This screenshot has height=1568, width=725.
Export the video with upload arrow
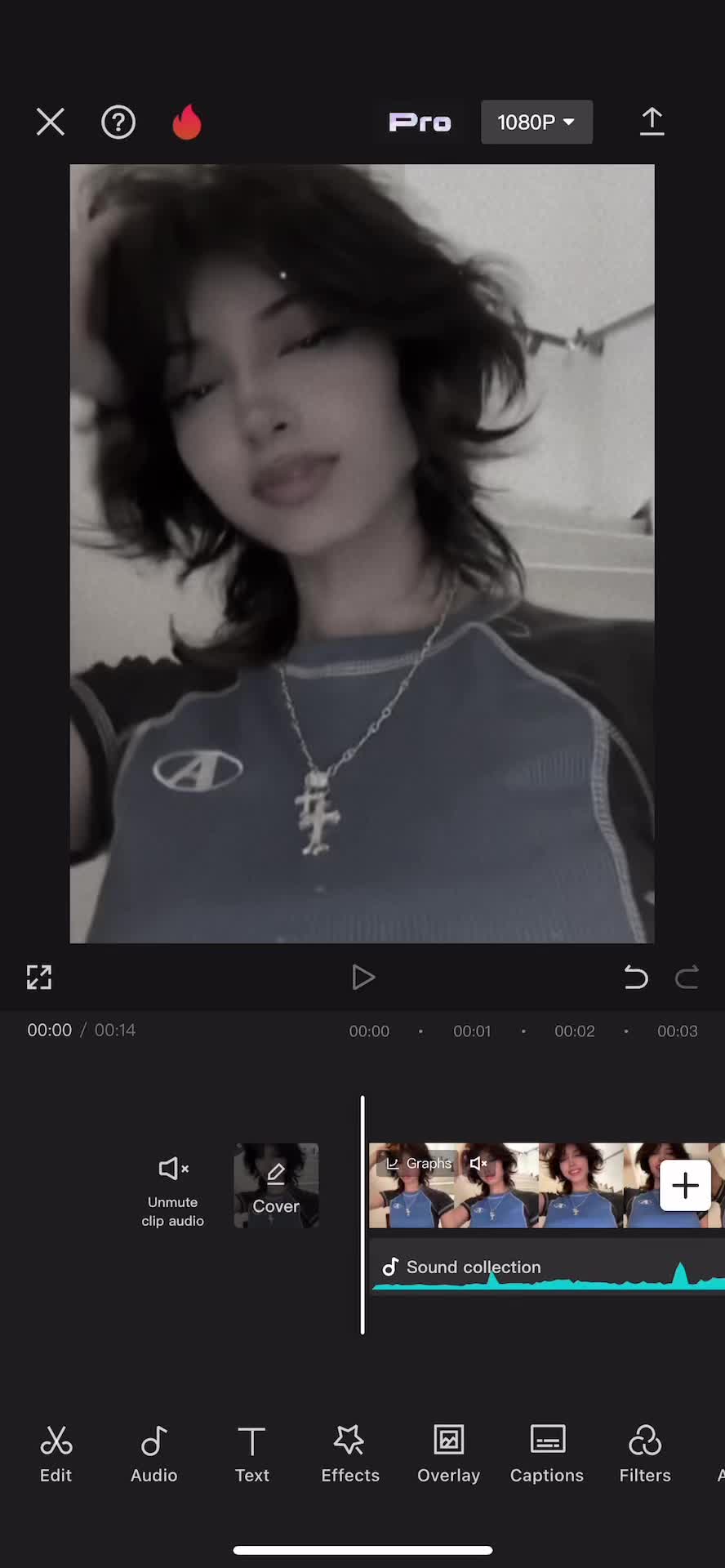[652, 122]
